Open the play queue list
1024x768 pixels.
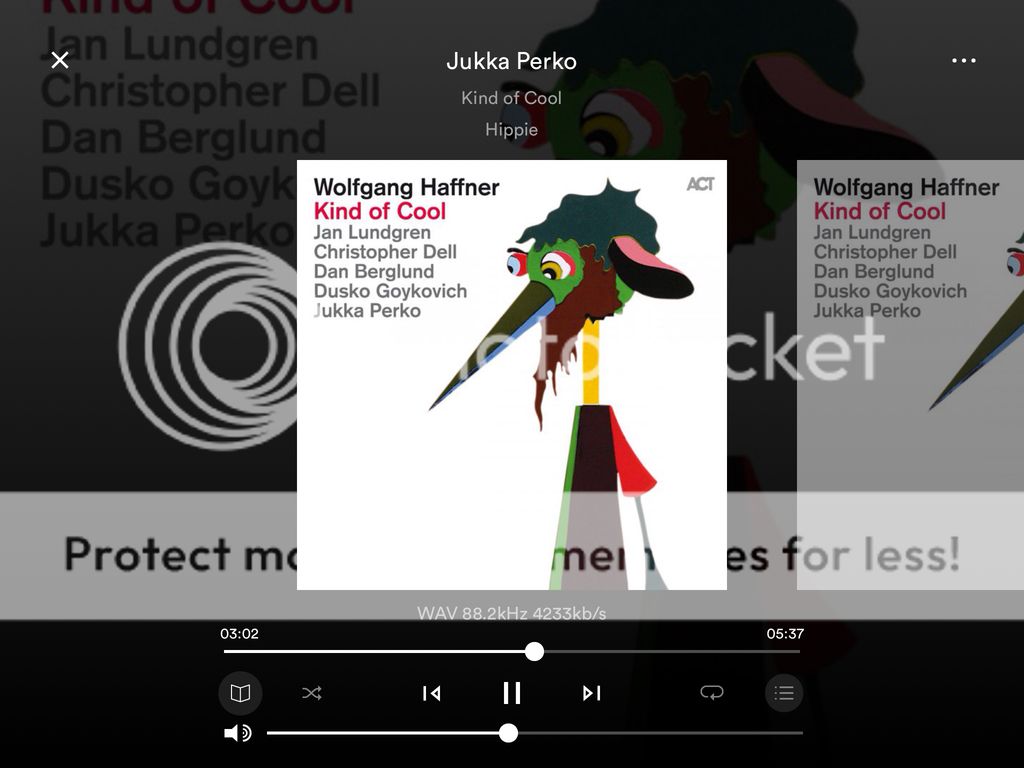click(784, 693)
